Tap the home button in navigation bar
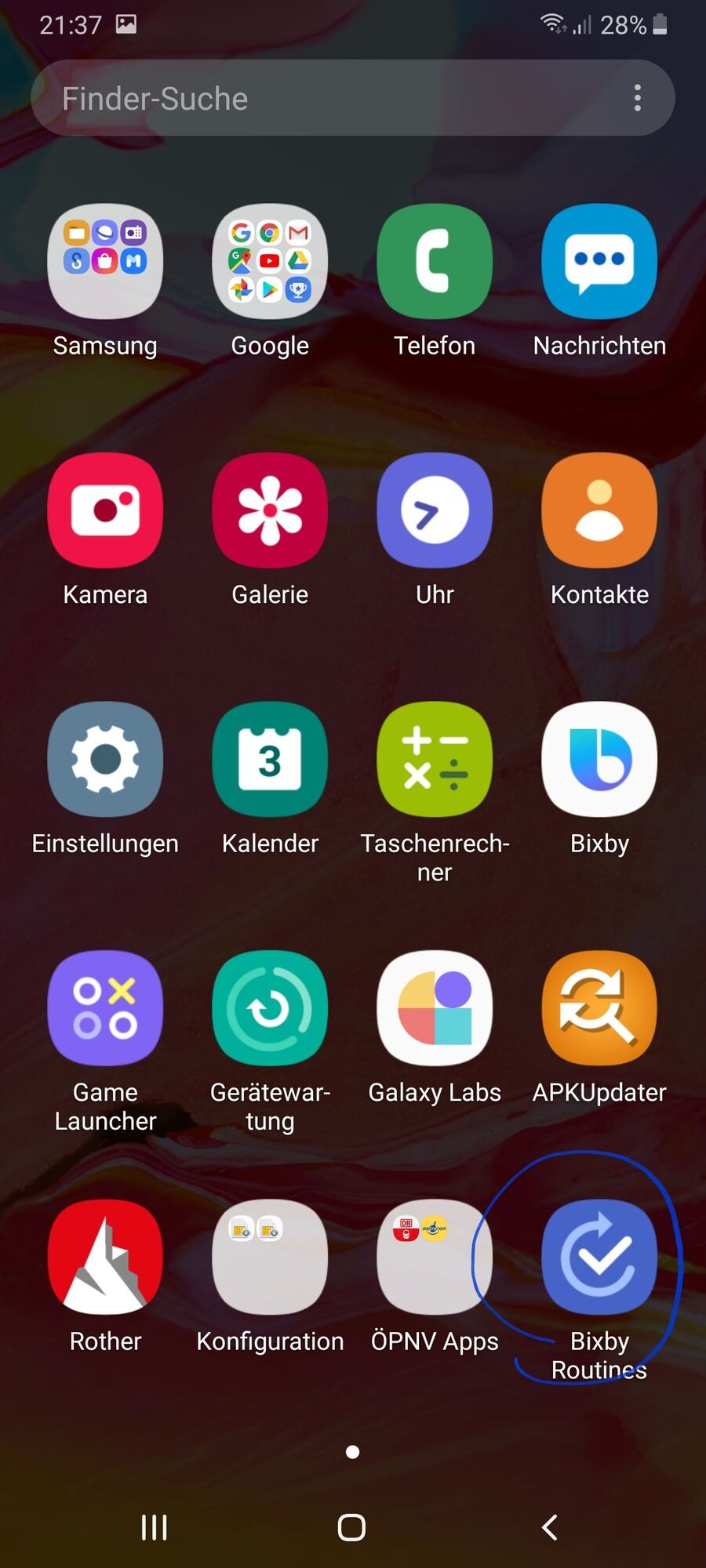Viewport: 706px width, 1568px height. point(351,1527)
